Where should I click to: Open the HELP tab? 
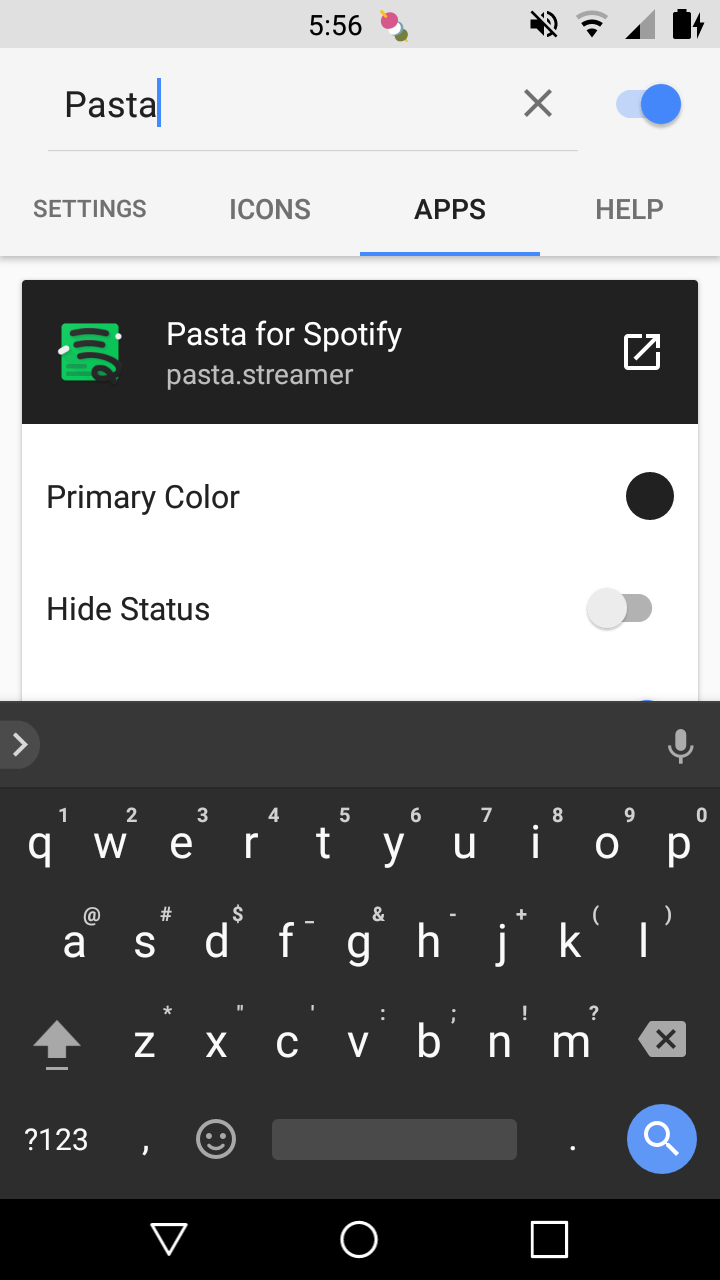pos(629,209)
